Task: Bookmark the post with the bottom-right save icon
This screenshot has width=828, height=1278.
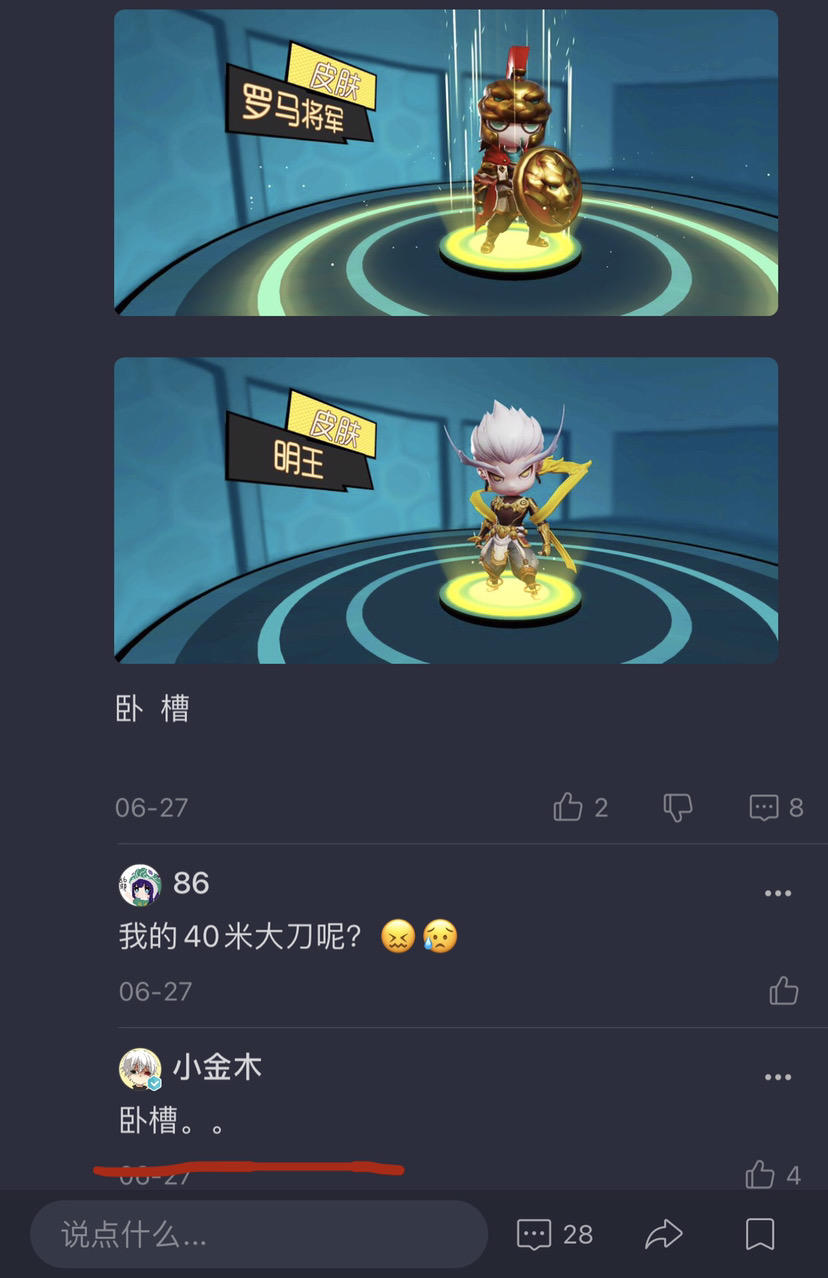Action: pyautogui.click(x=762, y=1235)
